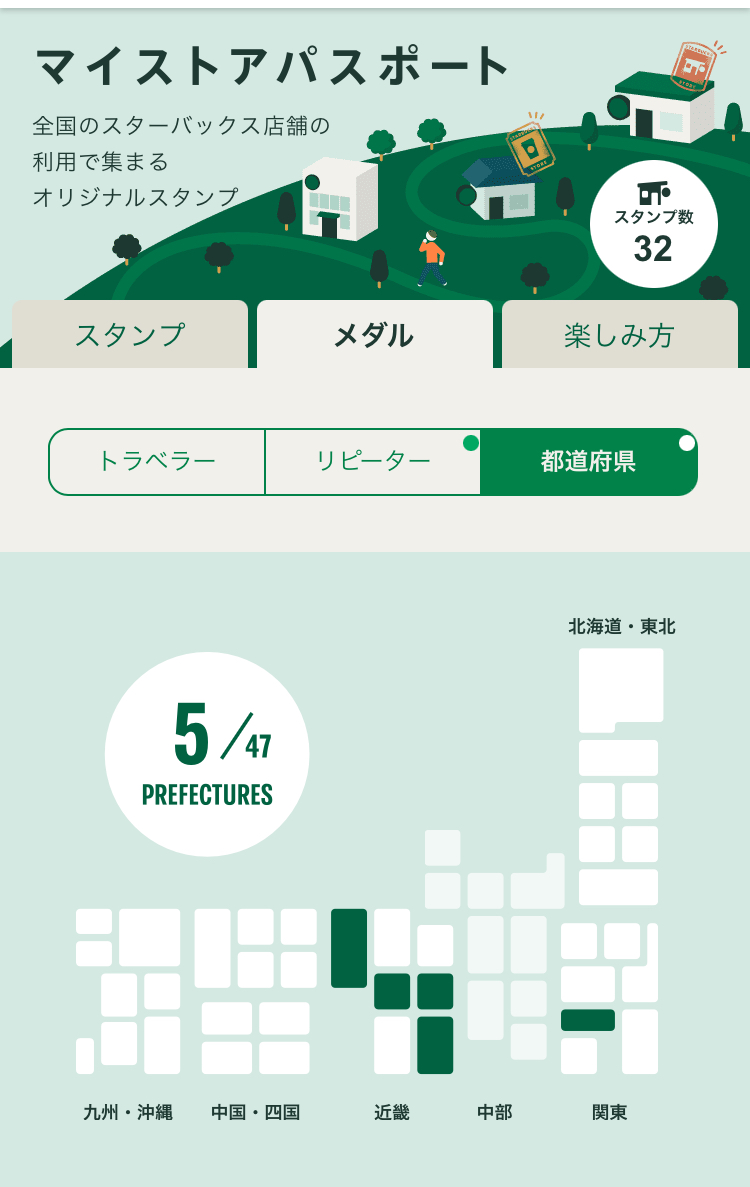Open the 楽しみ方 tab
Screen dimensions: 750x1187
click(x=619, y=335)
